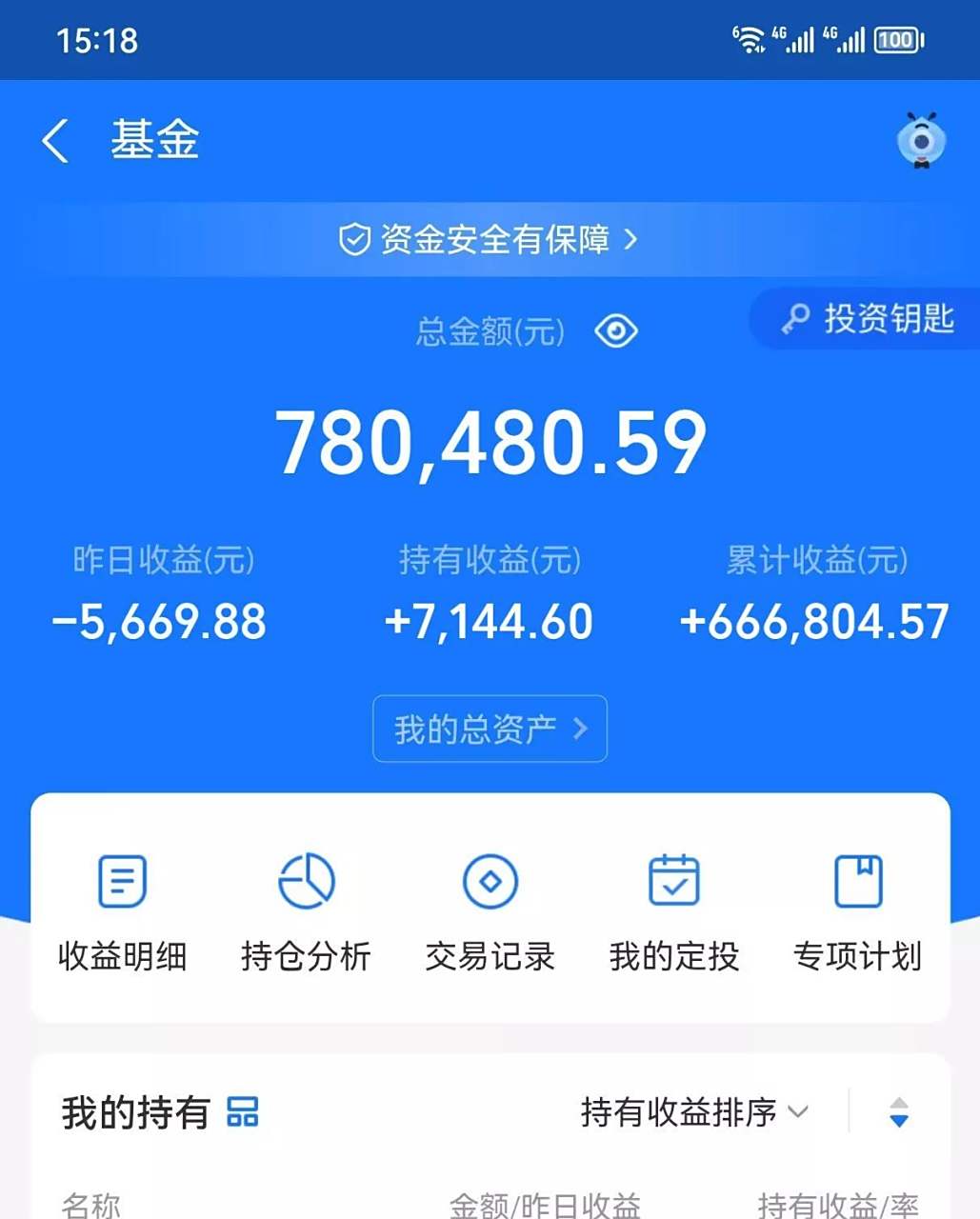Open 收益明细 (income details) document icon

(122, 881)
